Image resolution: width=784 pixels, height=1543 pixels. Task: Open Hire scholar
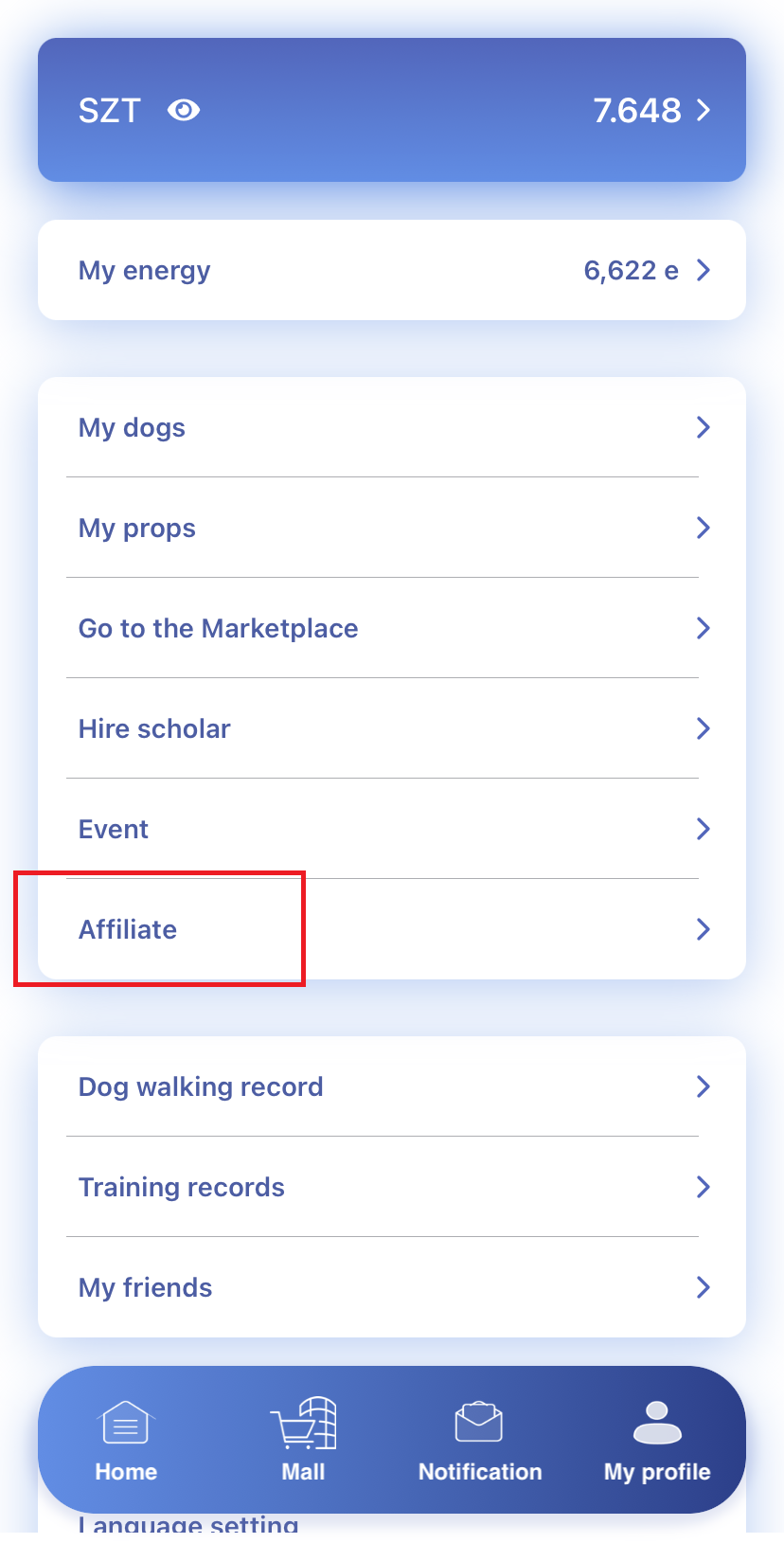tap(391, 729)
